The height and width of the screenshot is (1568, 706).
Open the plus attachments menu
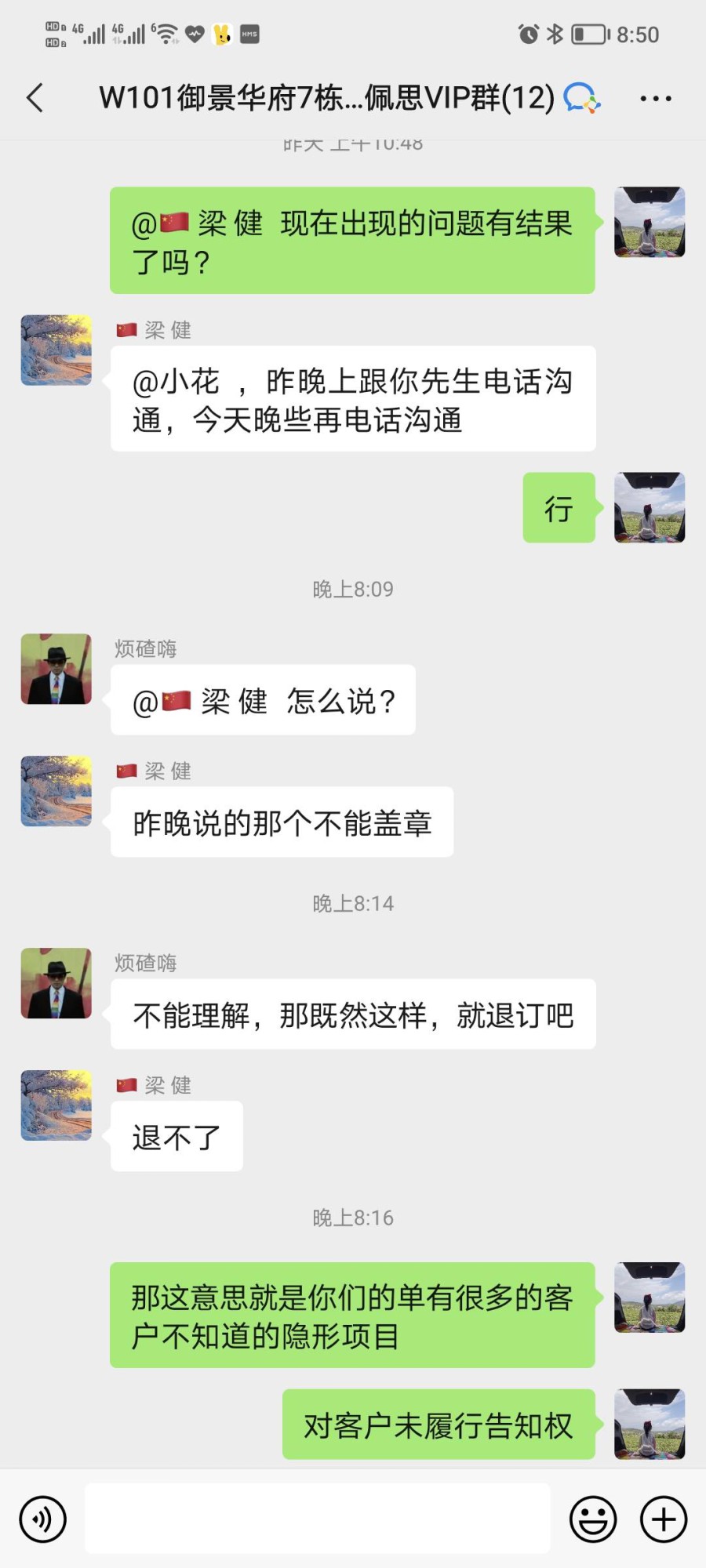click(664, 1519)
